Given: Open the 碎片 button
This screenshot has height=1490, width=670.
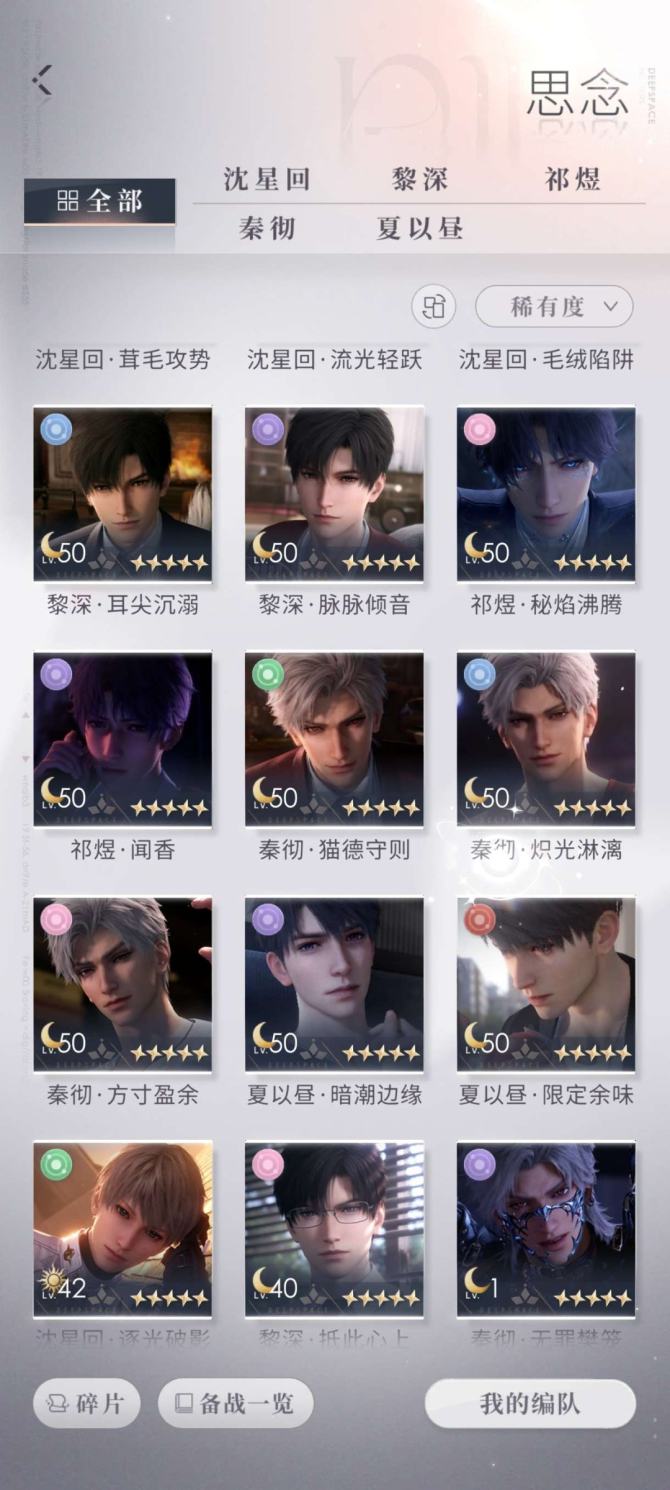Looking at the screenshot, I should 86,1403.
